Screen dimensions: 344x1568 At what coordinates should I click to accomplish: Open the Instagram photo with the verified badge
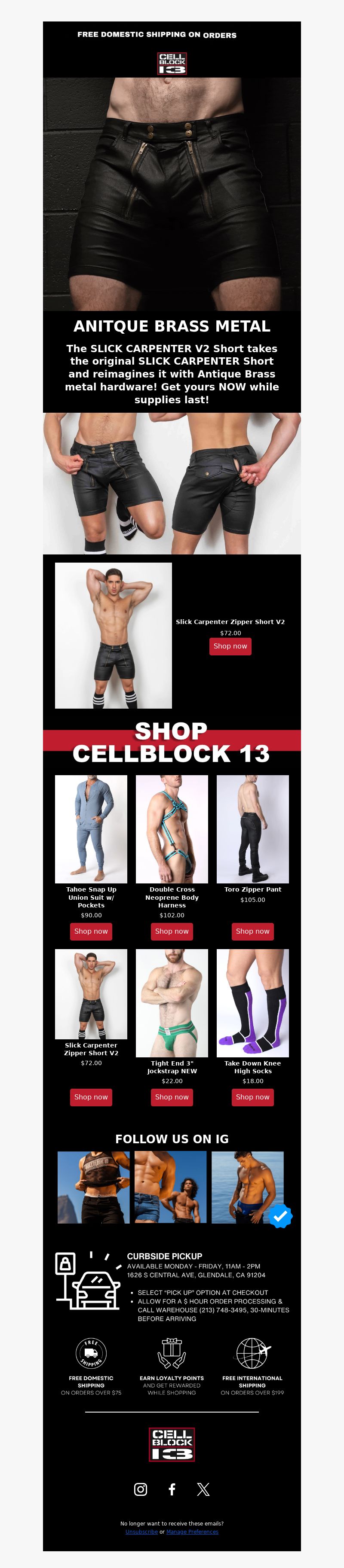pos(248,1187)
